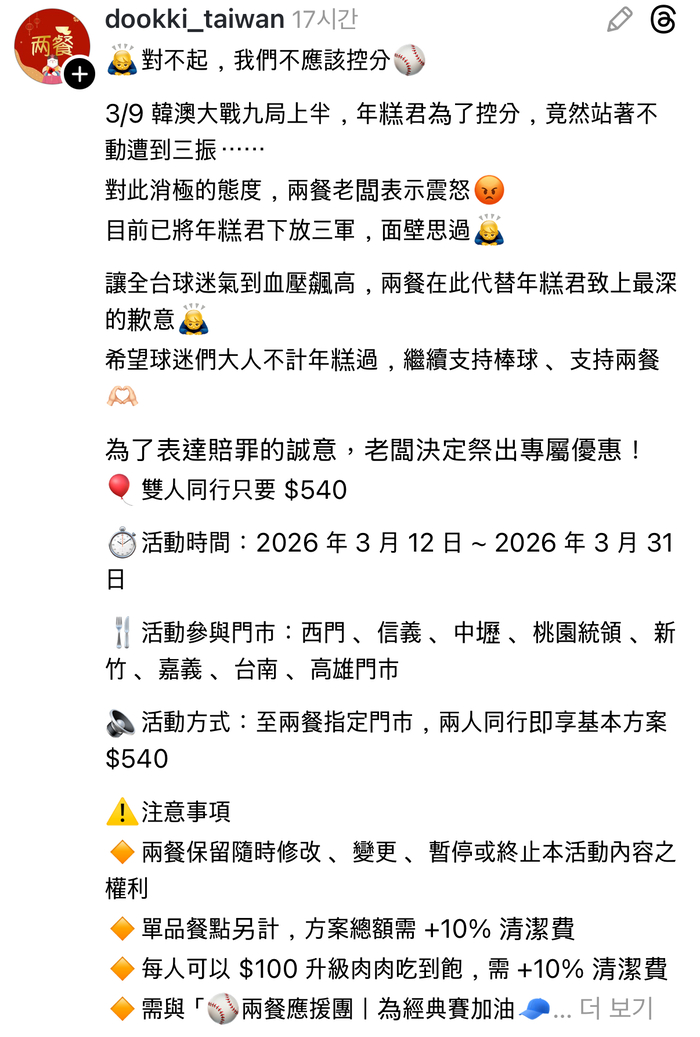Follow the account with the plus badge
Screen dimensions: 700x1037
click(79, 74)
